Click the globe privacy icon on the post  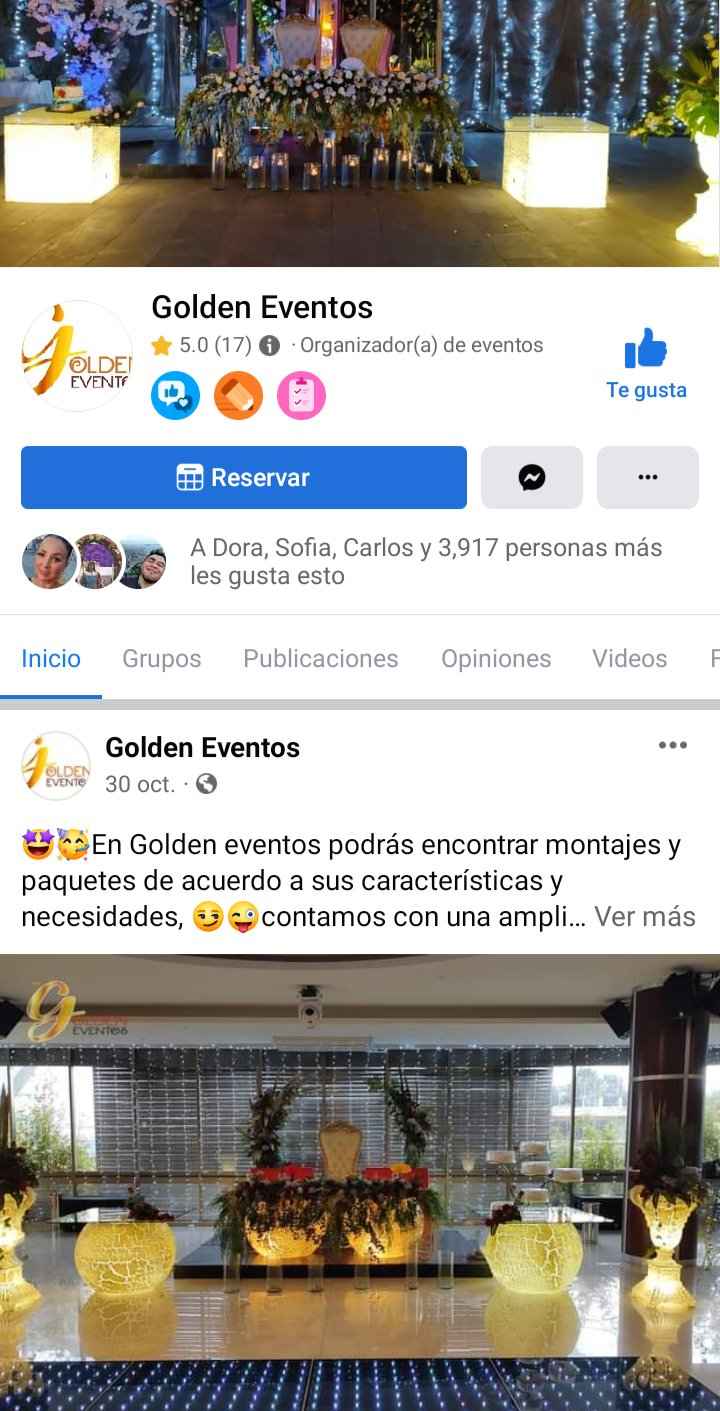(x=207, y=784)
